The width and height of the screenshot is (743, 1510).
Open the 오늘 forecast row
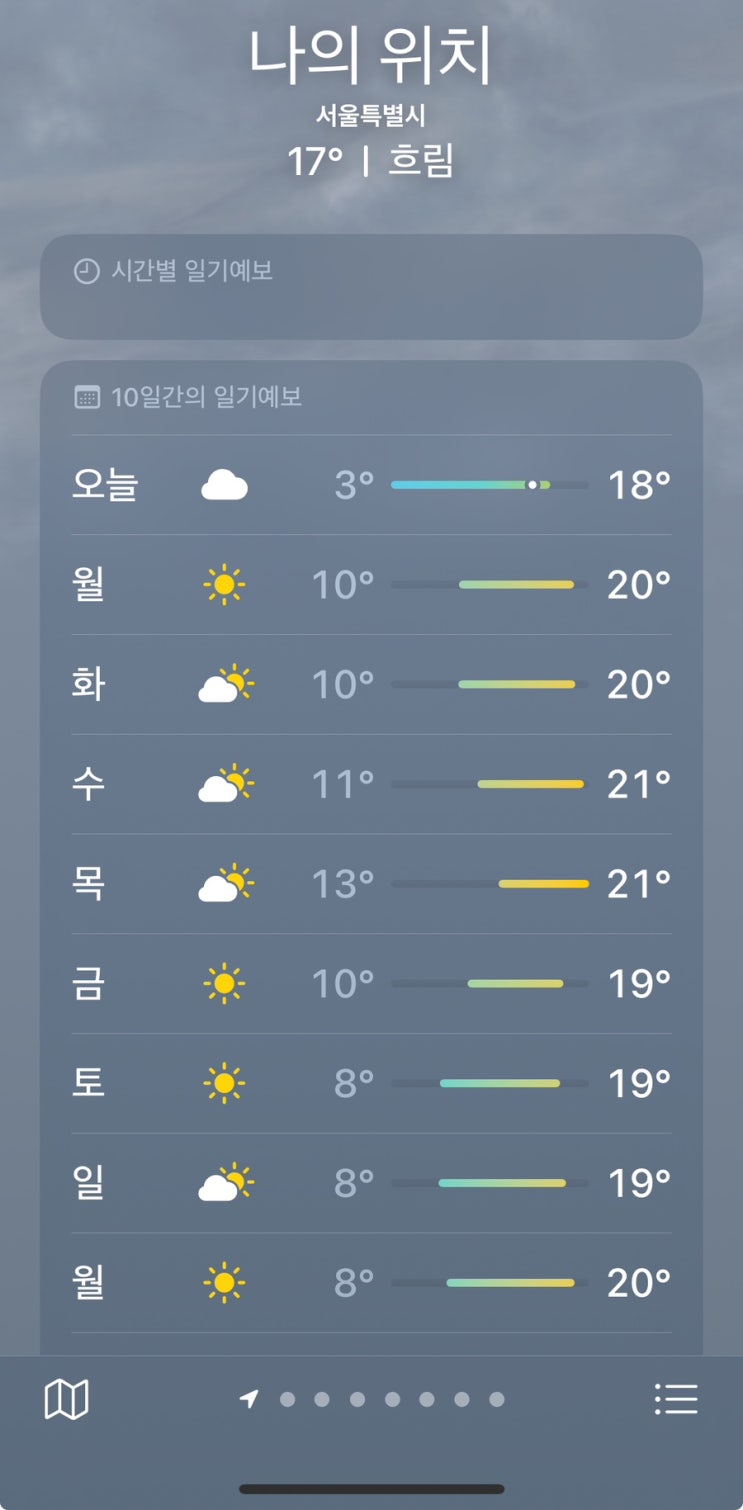[x=371, y=485]
